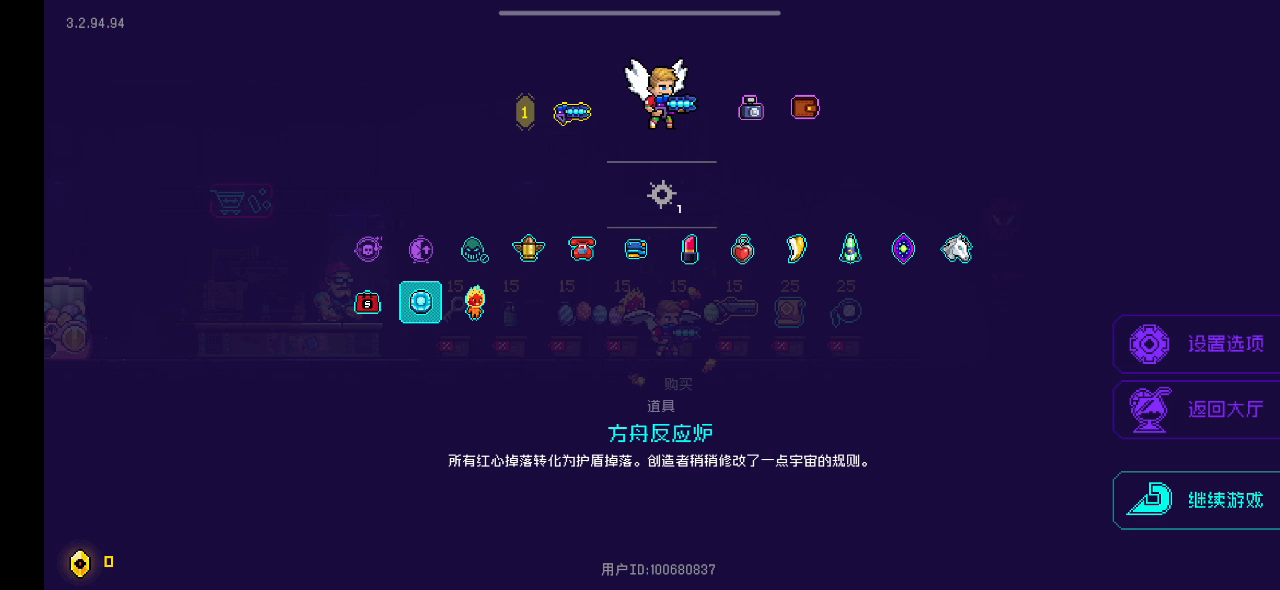Open the 设置选项 settings menu
The width and height of the screenshot is (1280, 590).
(x=1198, y=344)
